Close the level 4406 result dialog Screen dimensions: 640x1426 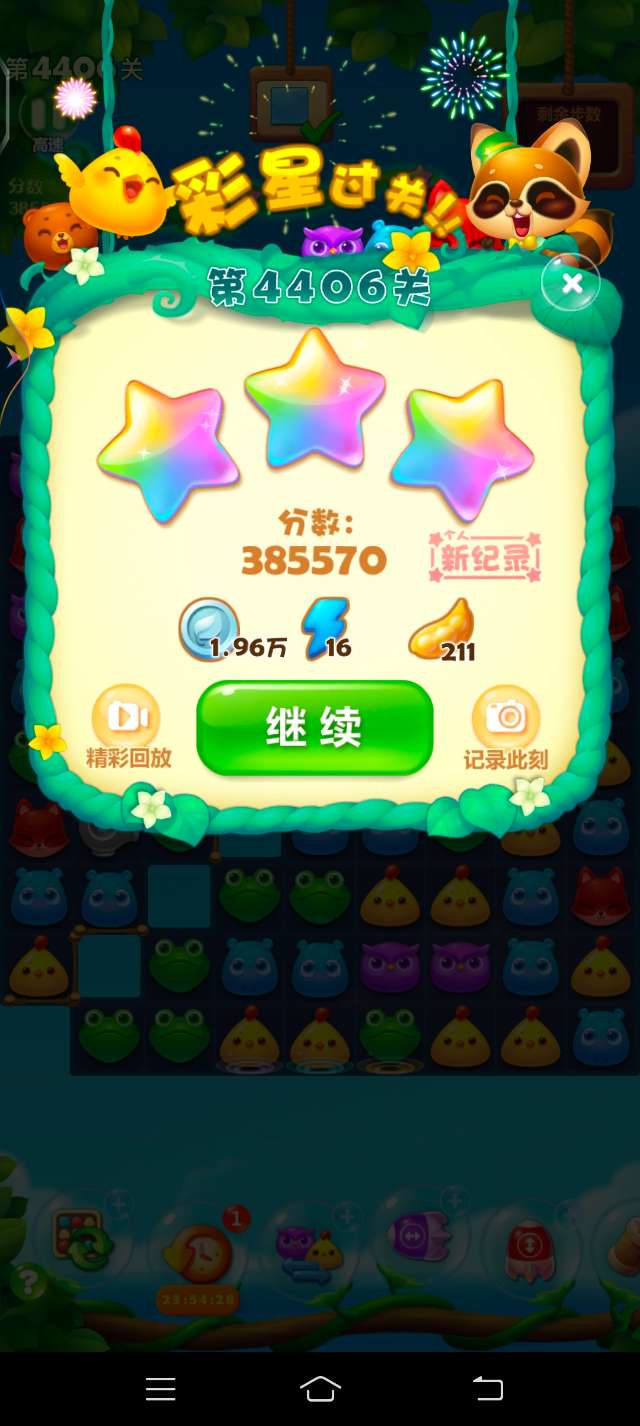[571, 284]
